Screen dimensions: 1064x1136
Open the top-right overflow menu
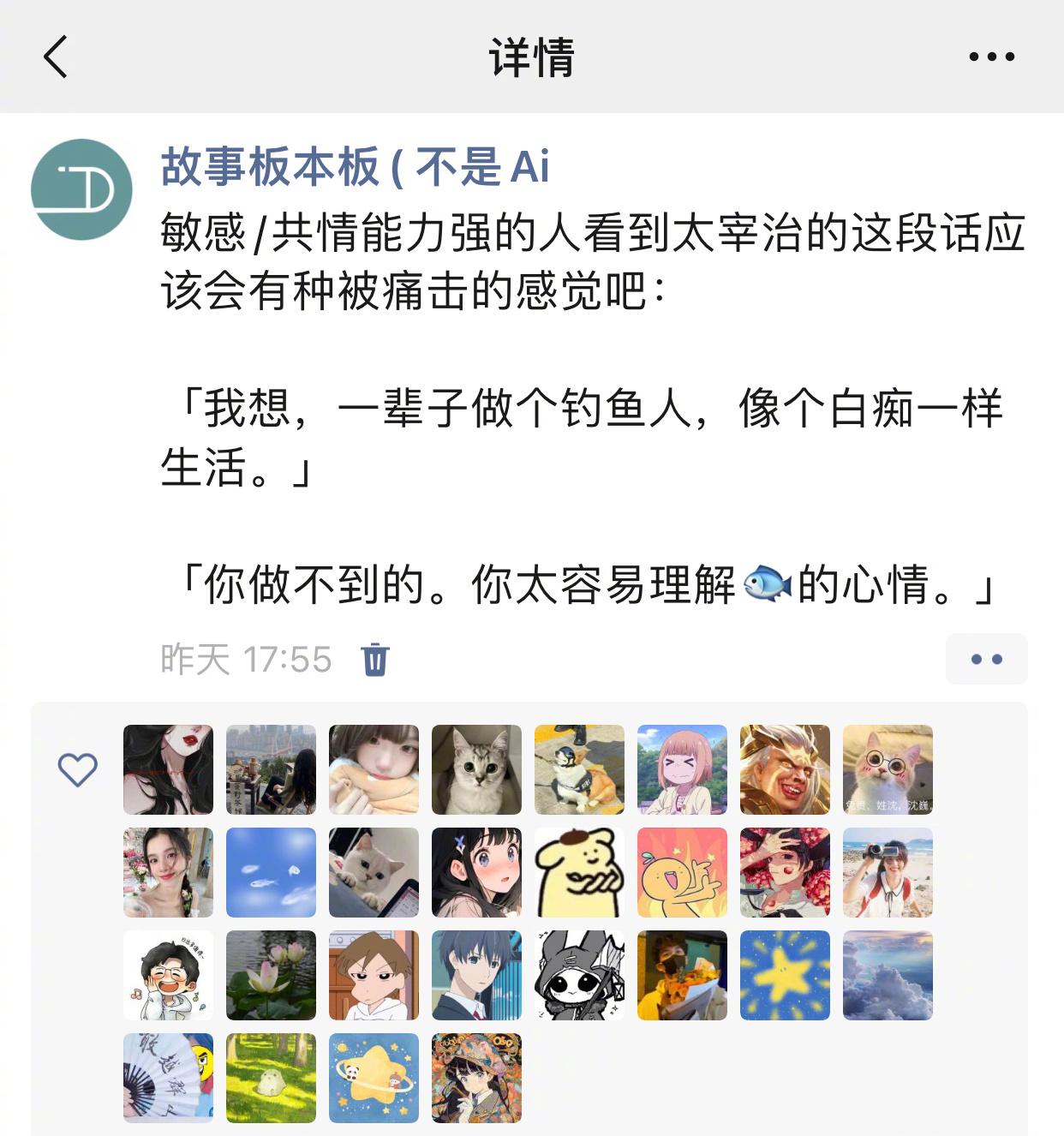point(991,57)
